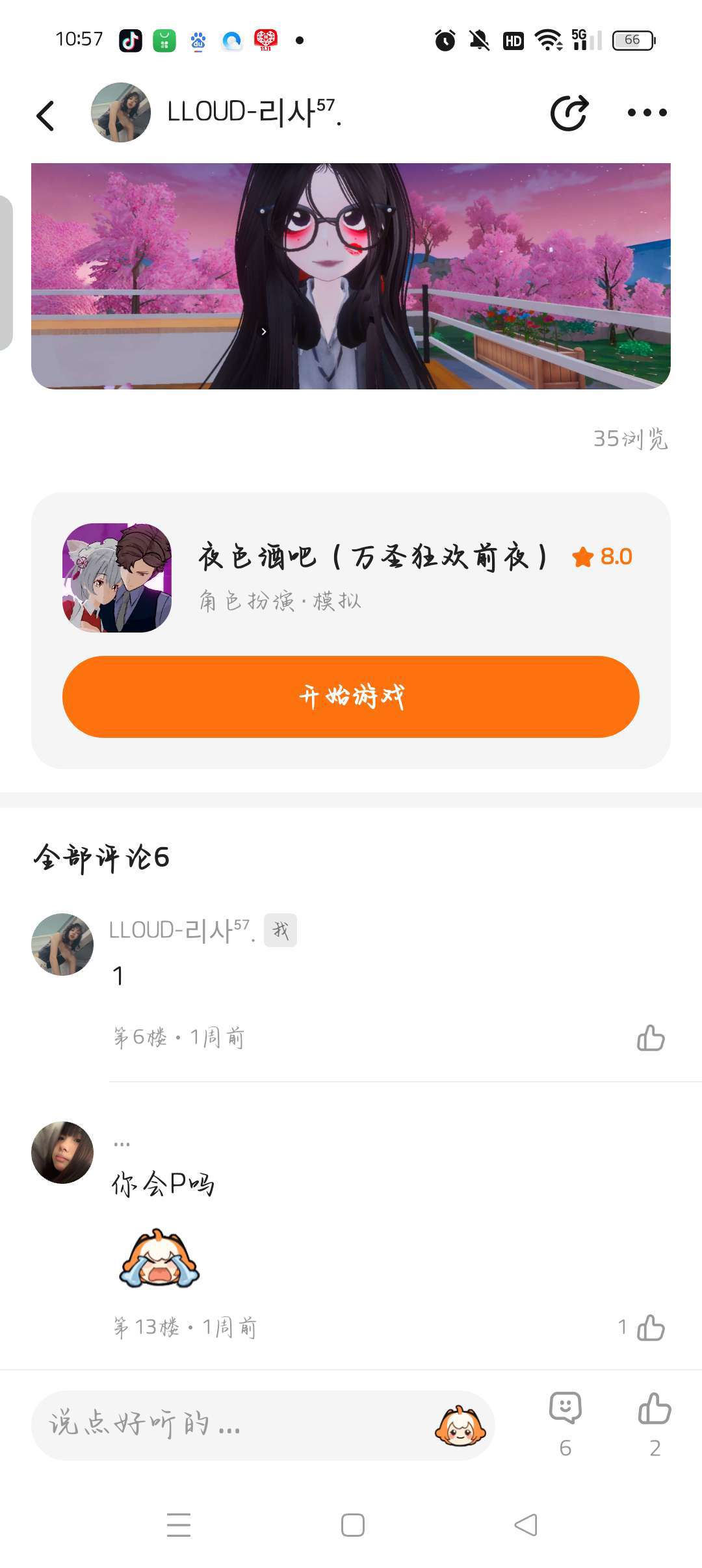Focus the 说点好听的 comment field

[x=227, y=1425]
